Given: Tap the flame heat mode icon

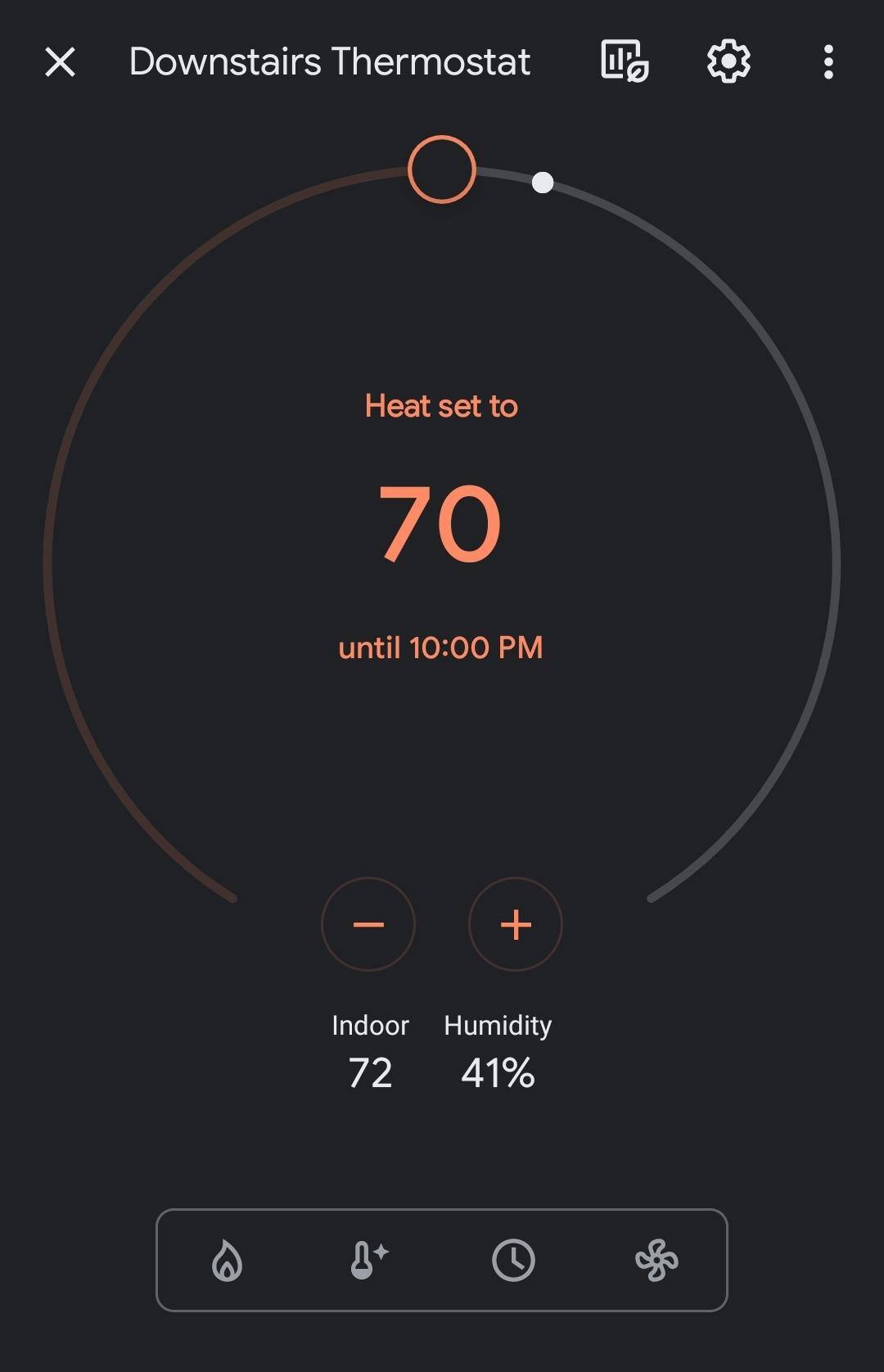Looking at the screenshot, I should 228,1260.
